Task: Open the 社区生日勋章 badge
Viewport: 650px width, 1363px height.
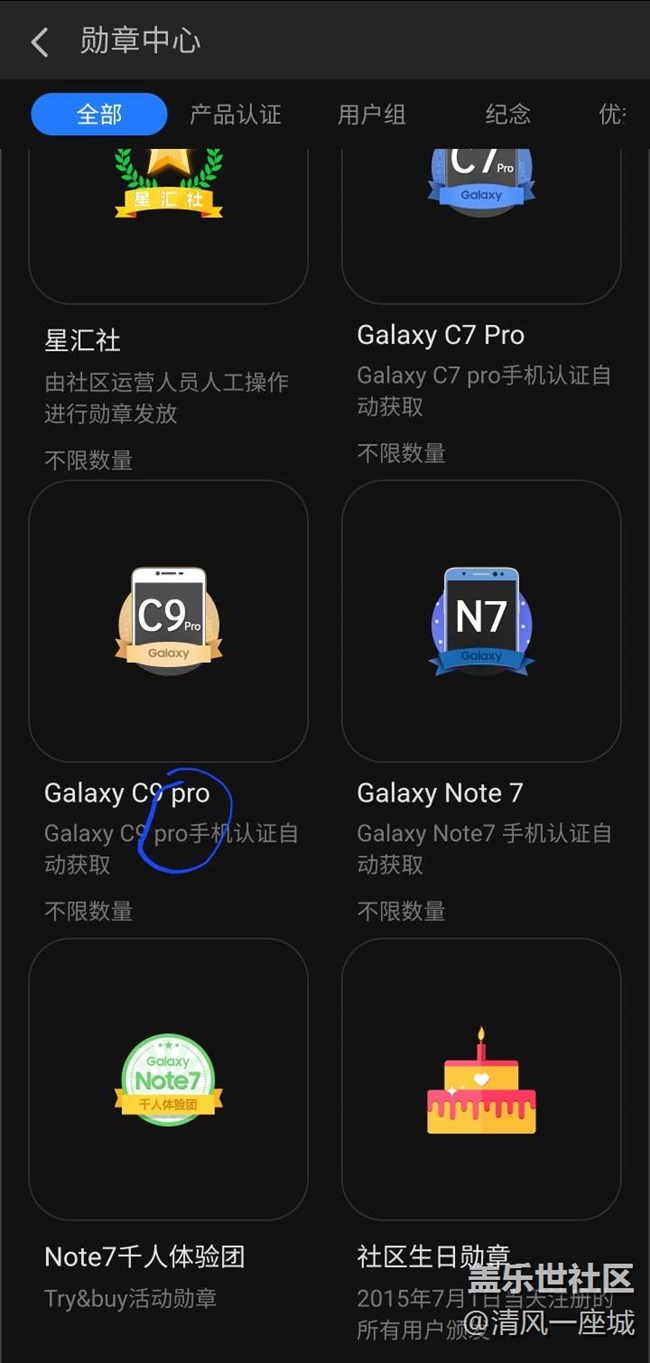Action: coord(481,1078)
